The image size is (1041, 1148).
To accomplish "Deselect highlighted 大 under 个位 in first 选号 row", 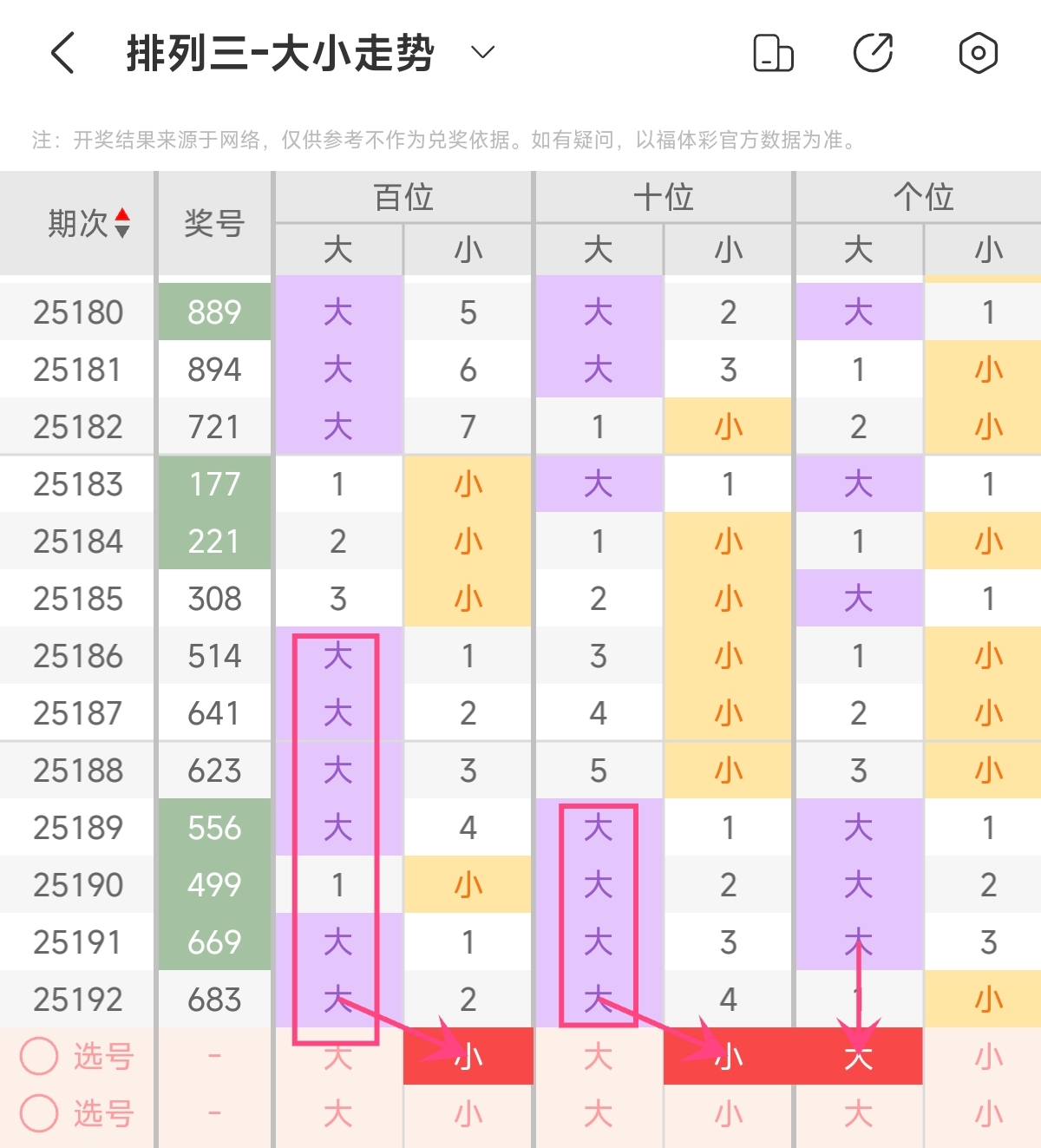I will [x=859, y=1056].
